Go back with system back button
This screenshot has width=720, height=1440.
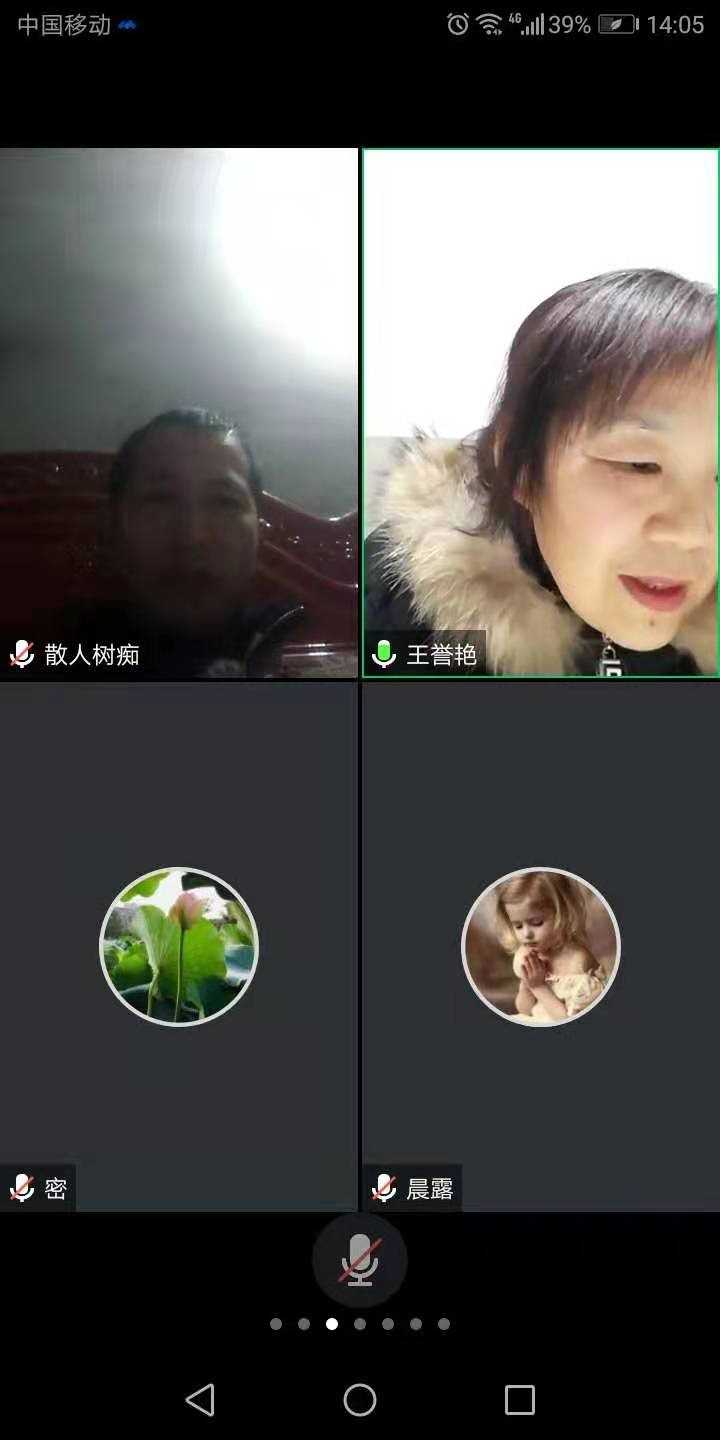coord(200,1400)
